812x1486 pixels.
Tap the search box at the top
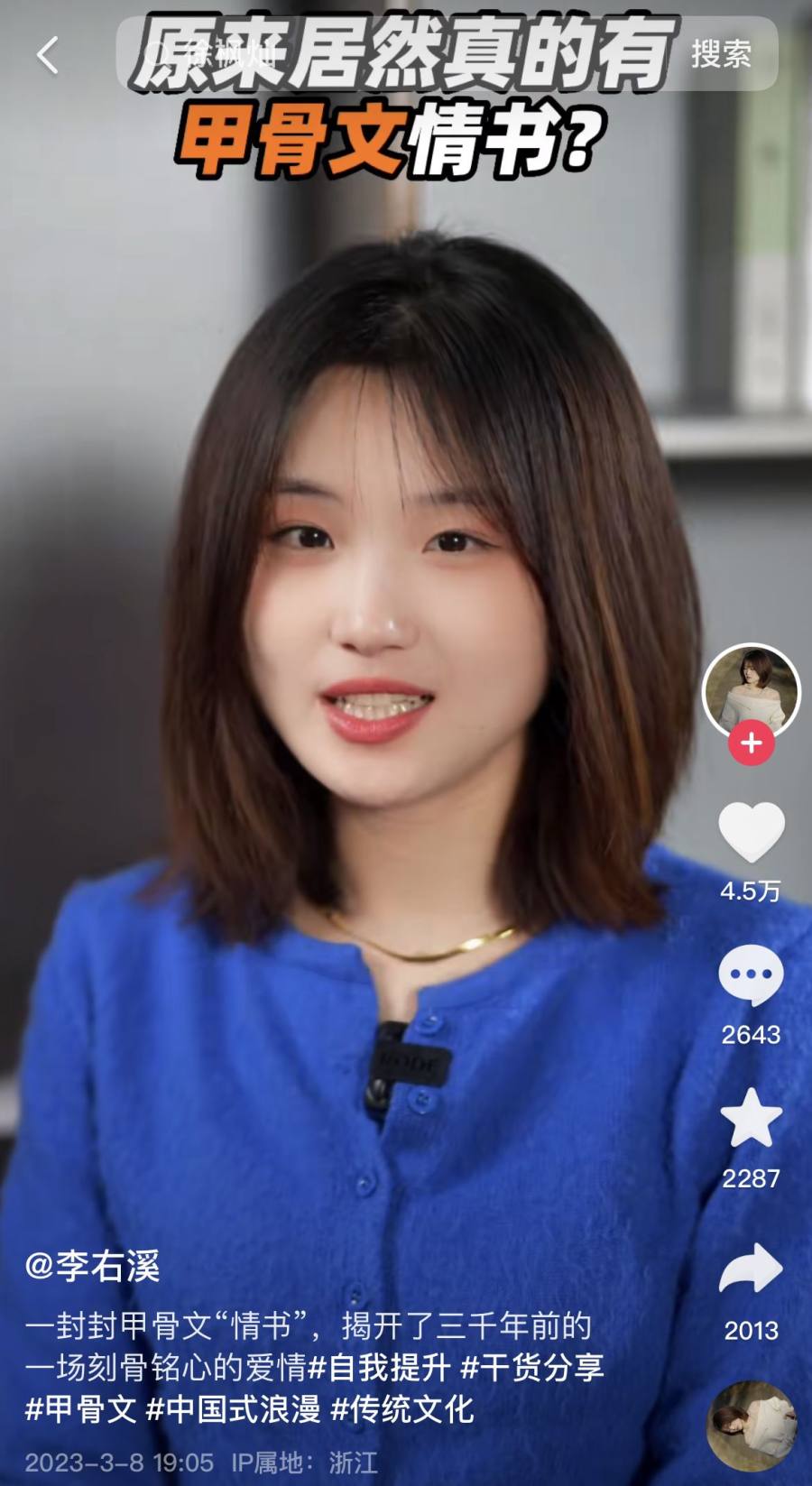[397, 55]
